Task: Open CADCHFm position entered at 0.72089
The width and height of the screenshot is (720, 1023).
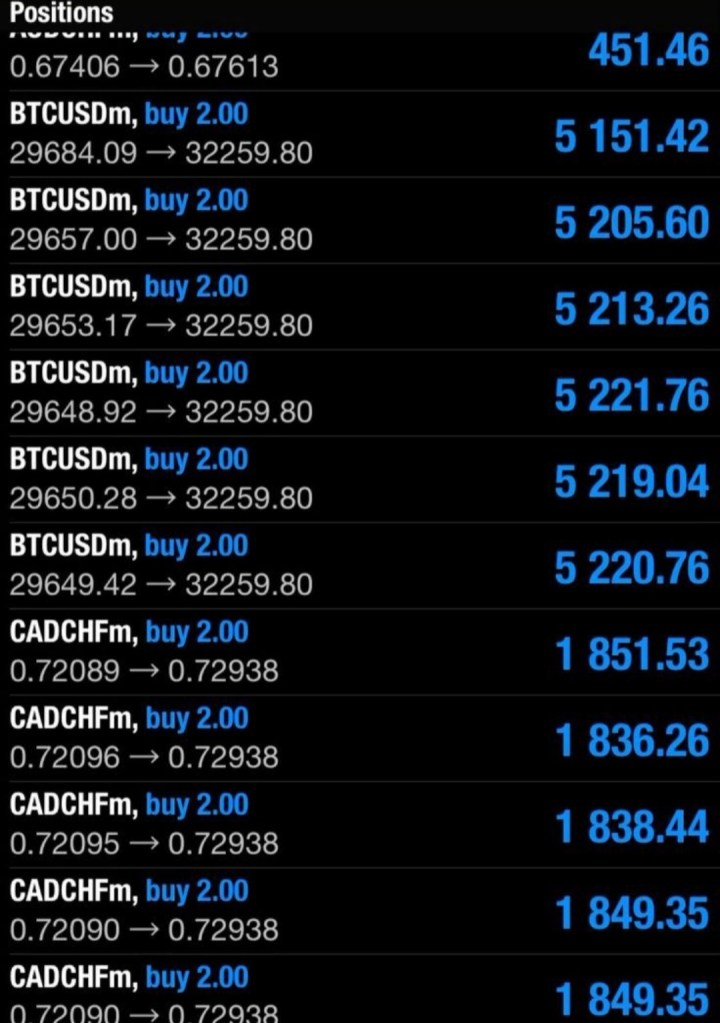Action: [x=360, y=651]
